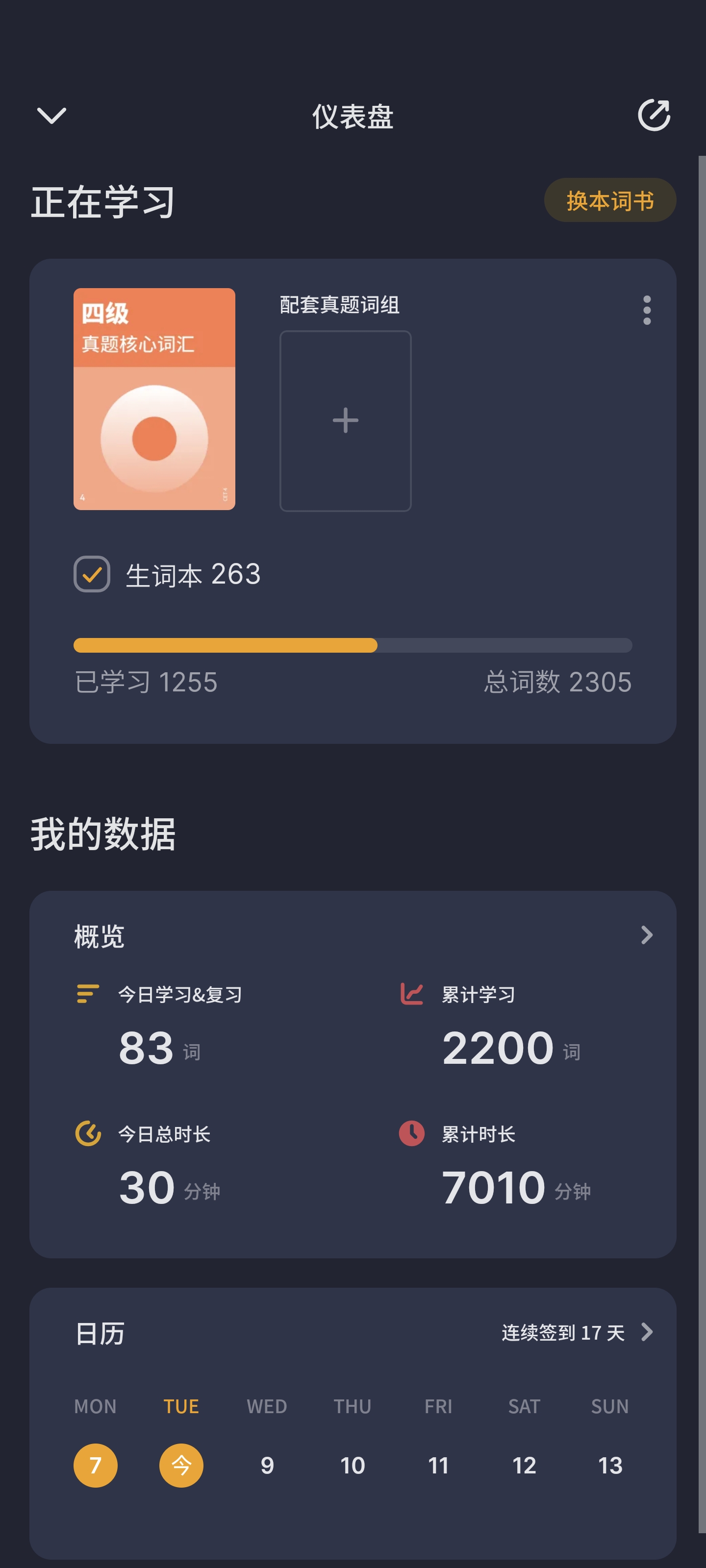
Task: Expand the 概览 overview arrow
Action: tap(647, 935)
